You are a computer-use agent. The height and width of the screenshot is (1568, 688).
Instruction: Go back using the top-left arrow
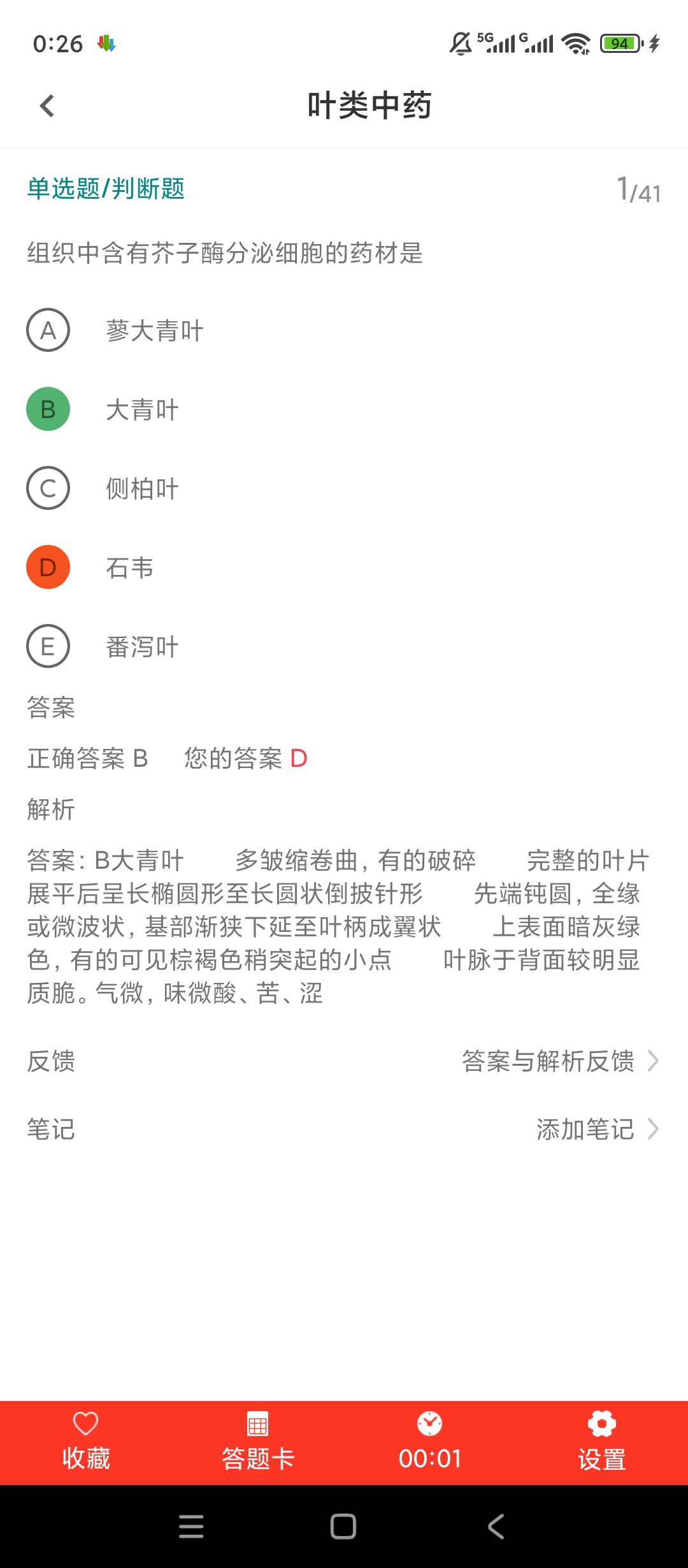pos(47,106)
